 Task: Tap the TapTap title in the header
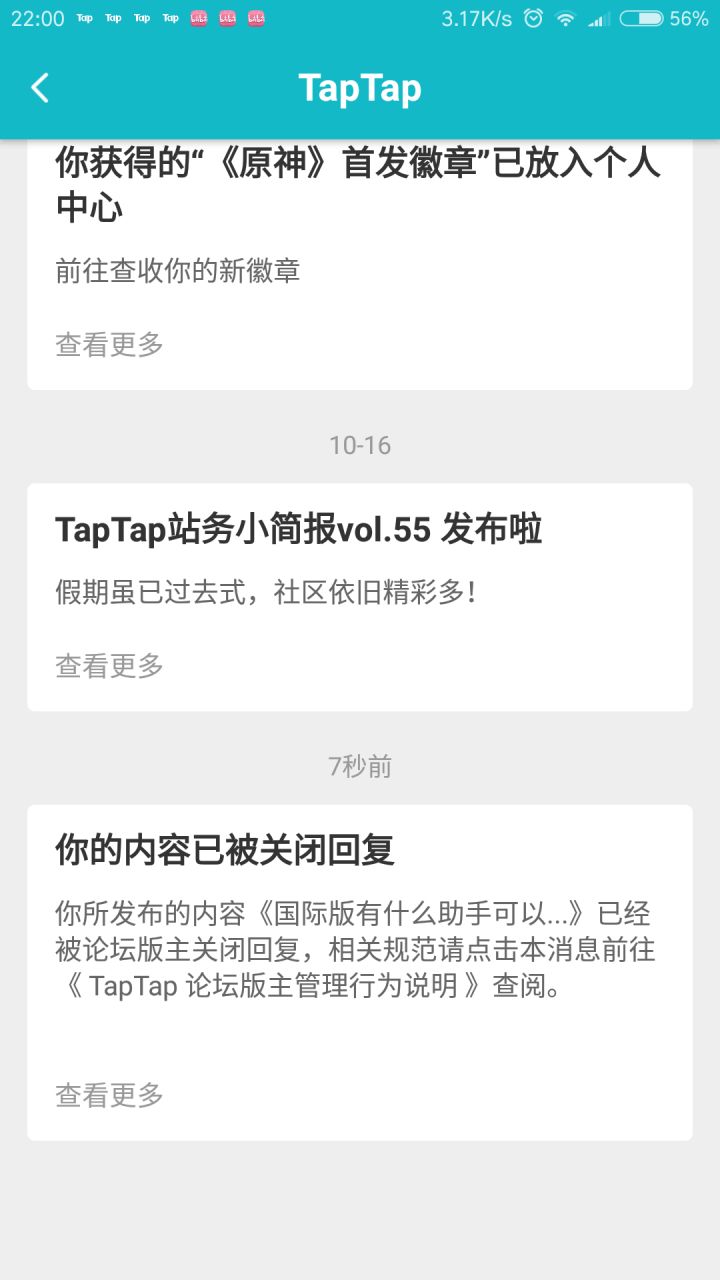pyautogui.click(x=360, y=88)
